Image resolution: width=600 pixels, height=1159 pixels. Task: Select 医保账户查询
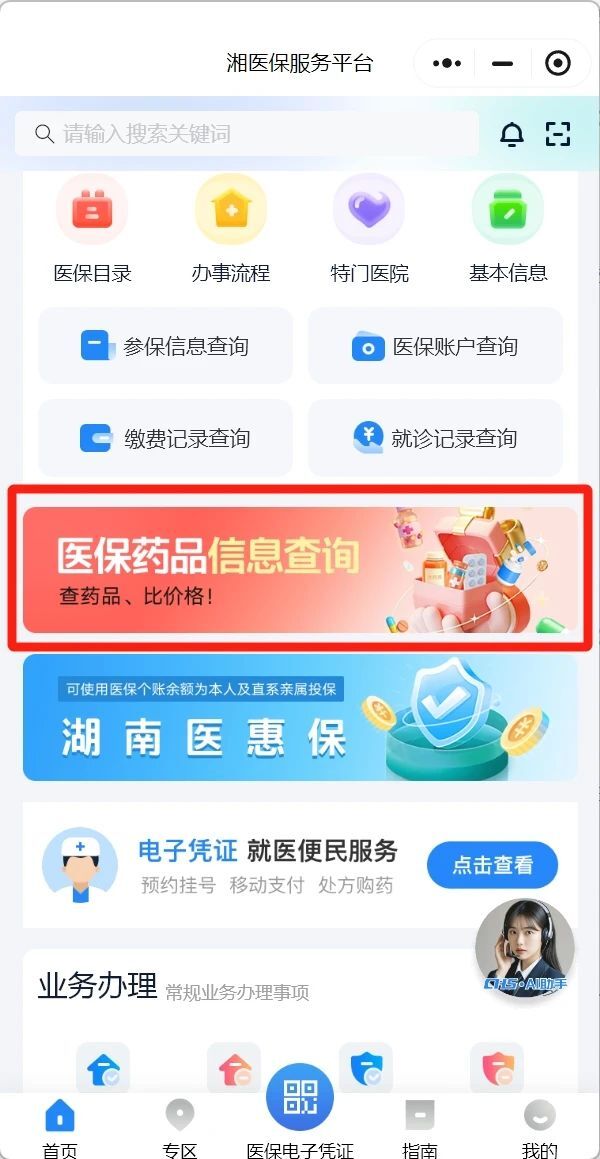click(435, 346)
